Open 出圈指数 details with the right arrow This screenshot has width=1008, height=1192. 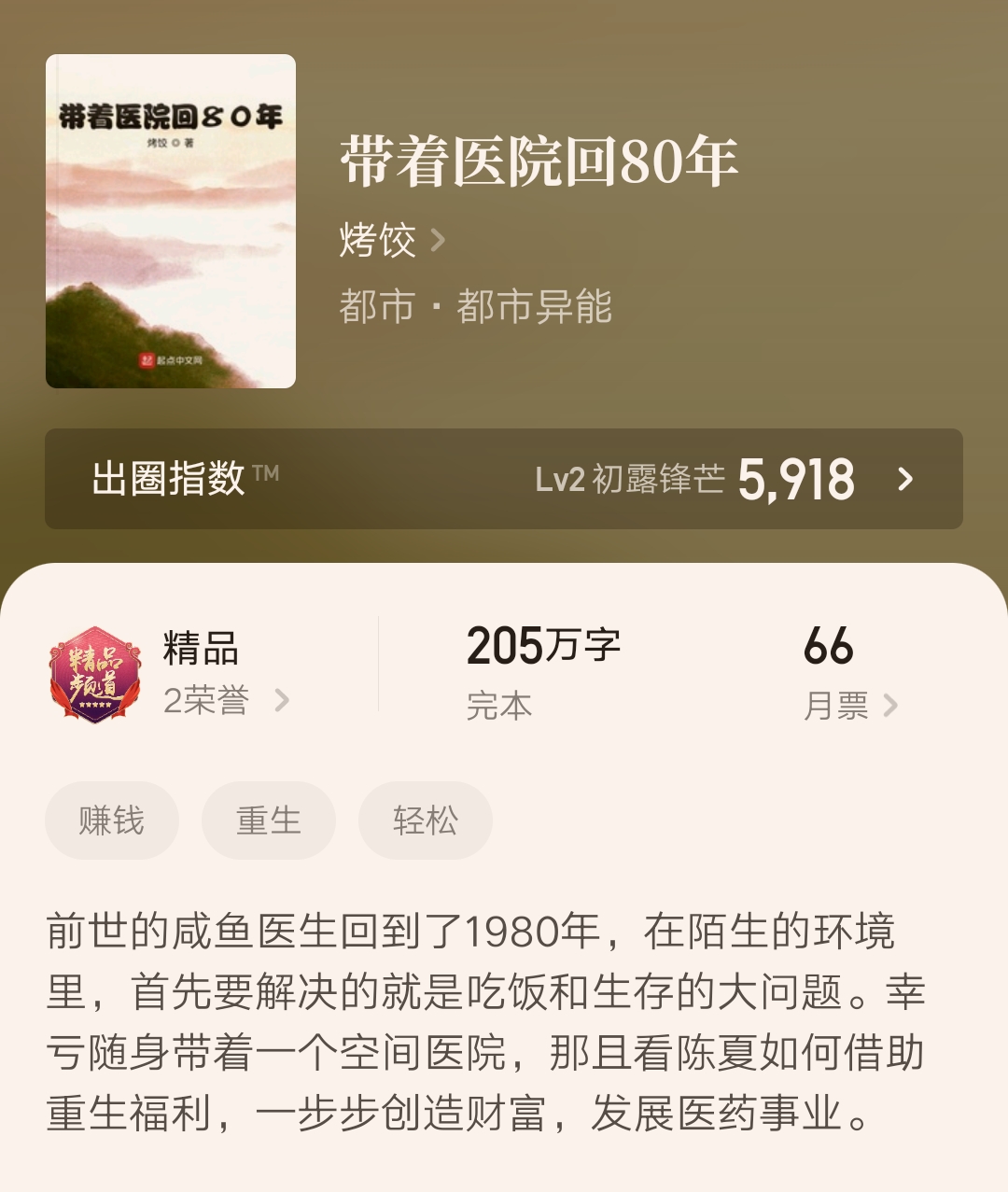tap(903, 480)
